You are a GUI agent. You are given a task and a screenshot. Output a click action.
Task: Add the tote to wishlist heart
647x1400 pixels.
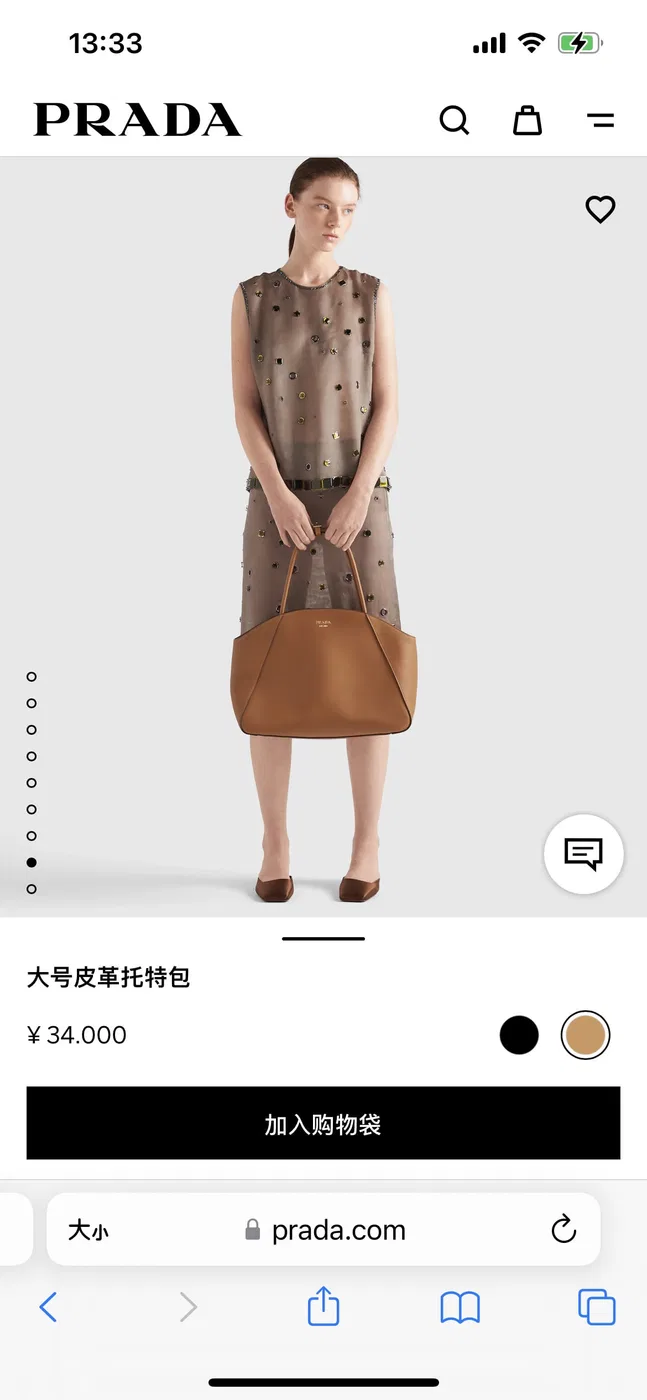click(x=600, y=209)
